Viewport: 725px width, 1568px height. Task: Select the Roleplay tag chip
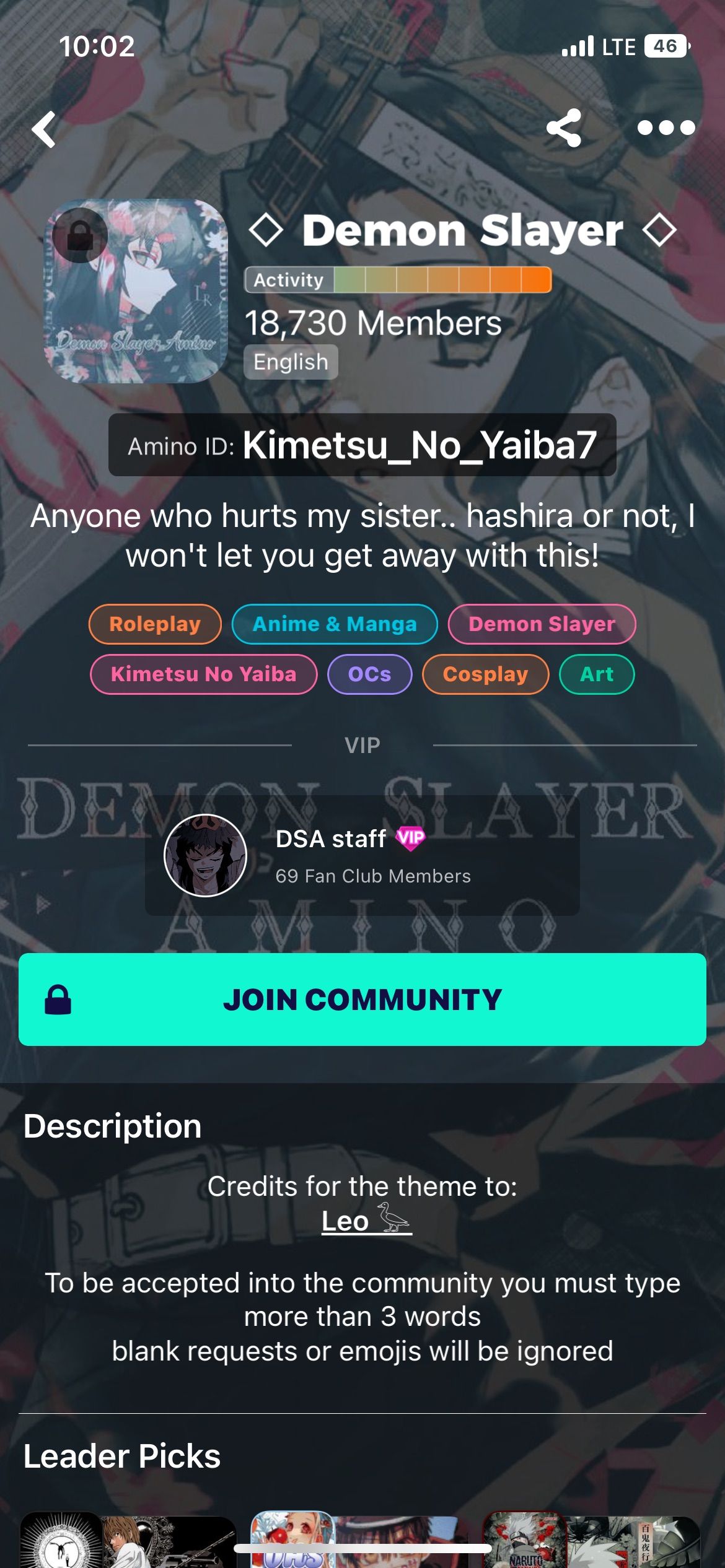pyautogui.click(x=155, y=624)
